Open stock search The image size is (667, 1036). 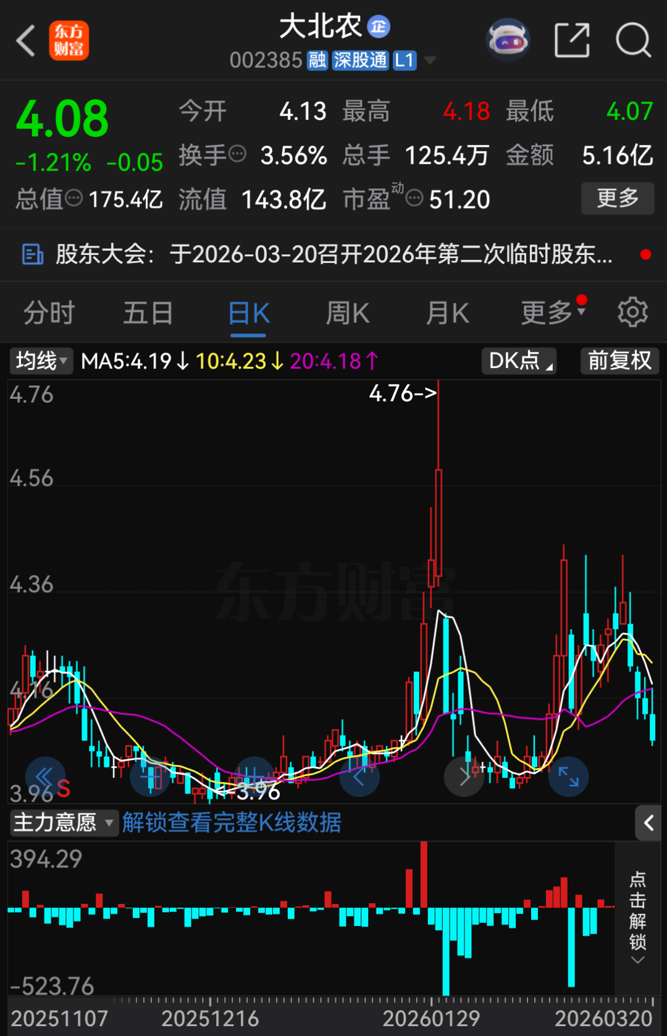click(633, 40)
